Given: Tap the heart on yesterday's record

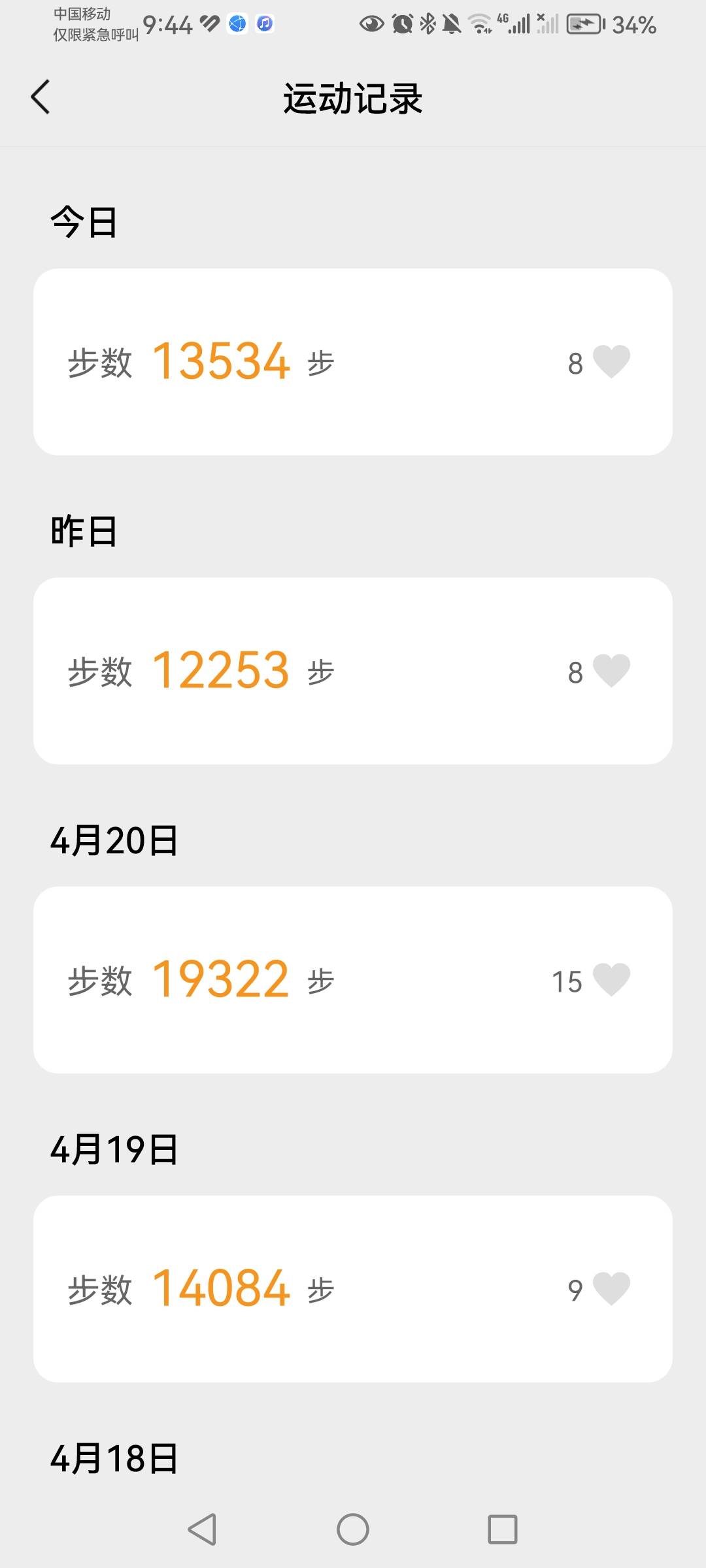Looking at the screenshot, I should (x=611, y=670).
